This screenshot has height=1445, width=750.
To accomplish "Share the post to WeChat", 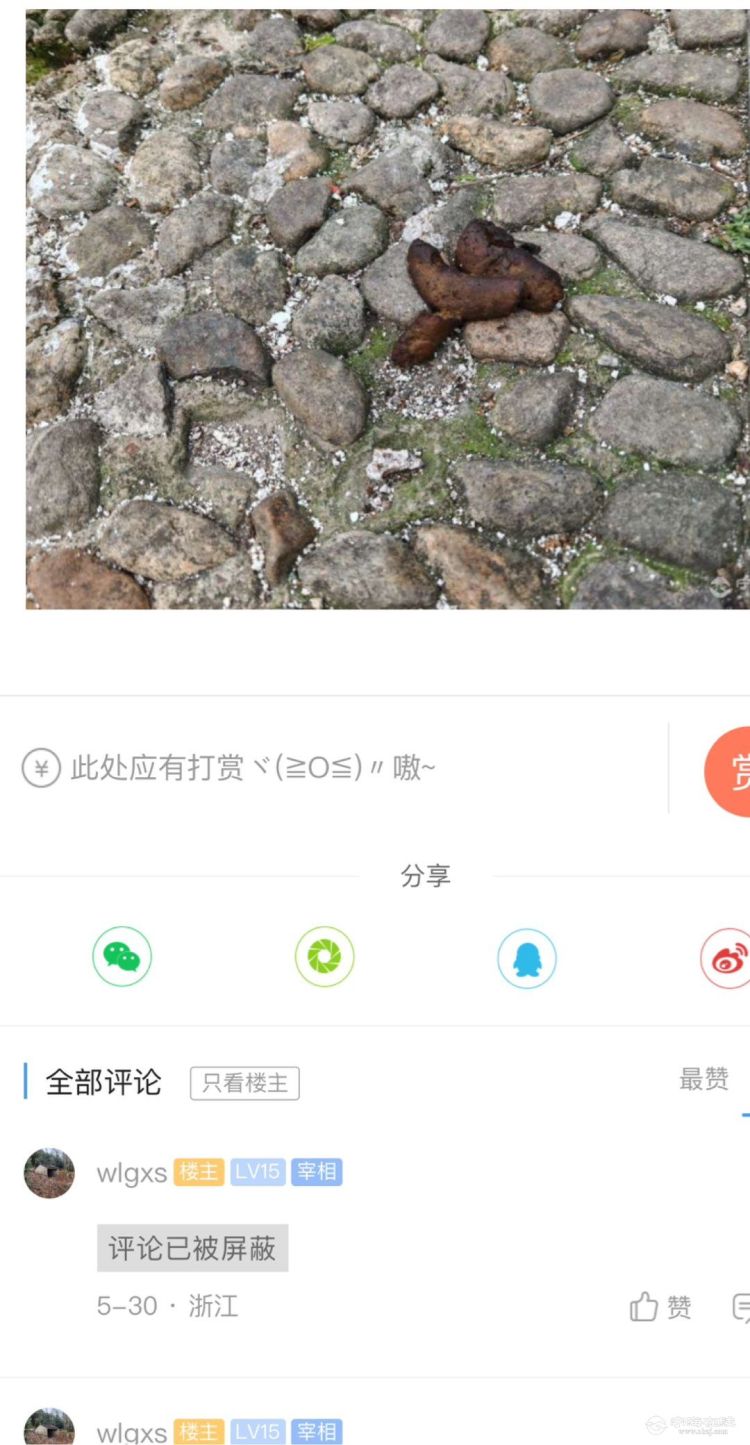I will (x=122, y=957).
